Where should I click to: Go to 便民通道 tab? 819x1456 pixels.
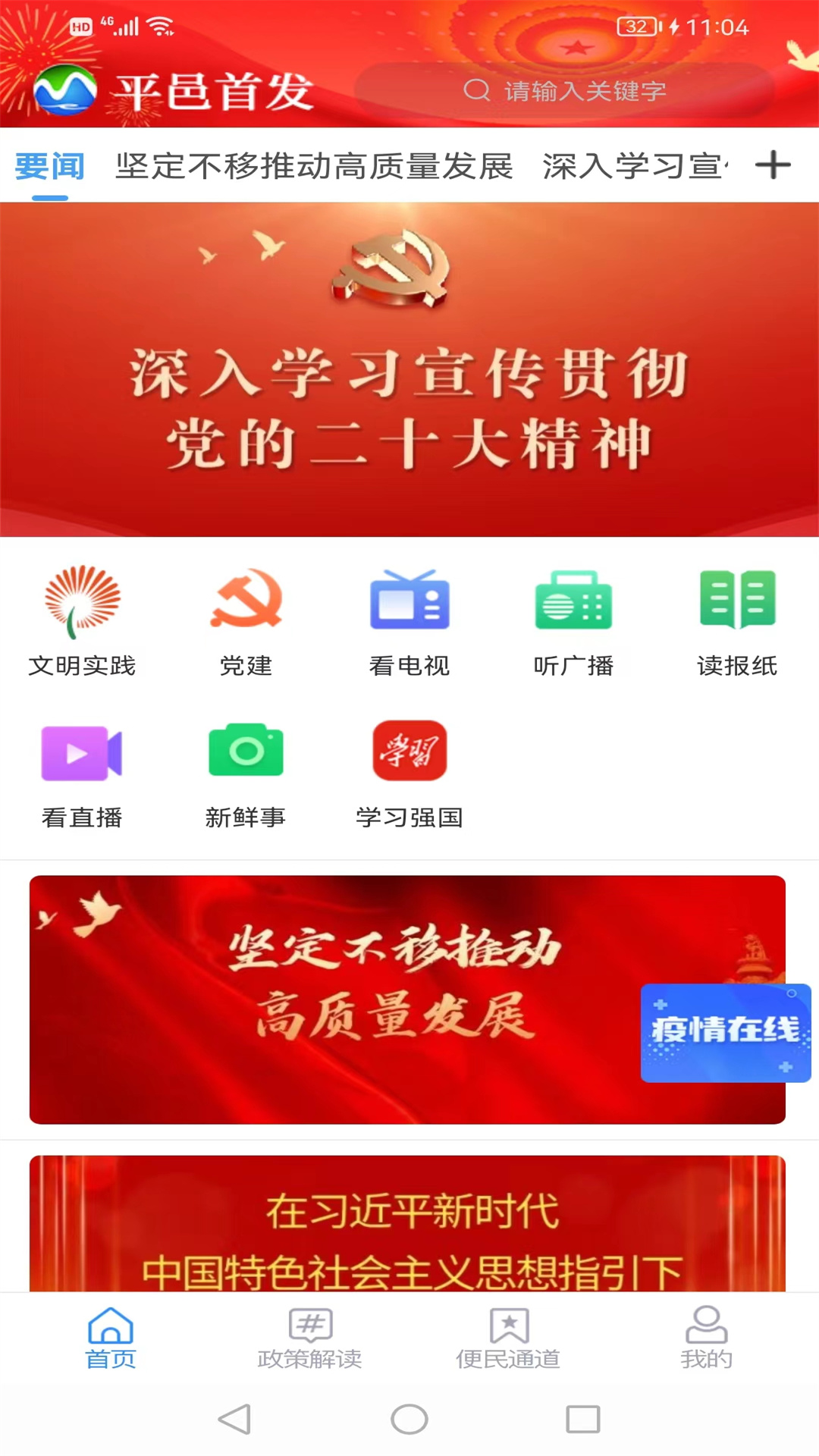508,1338
